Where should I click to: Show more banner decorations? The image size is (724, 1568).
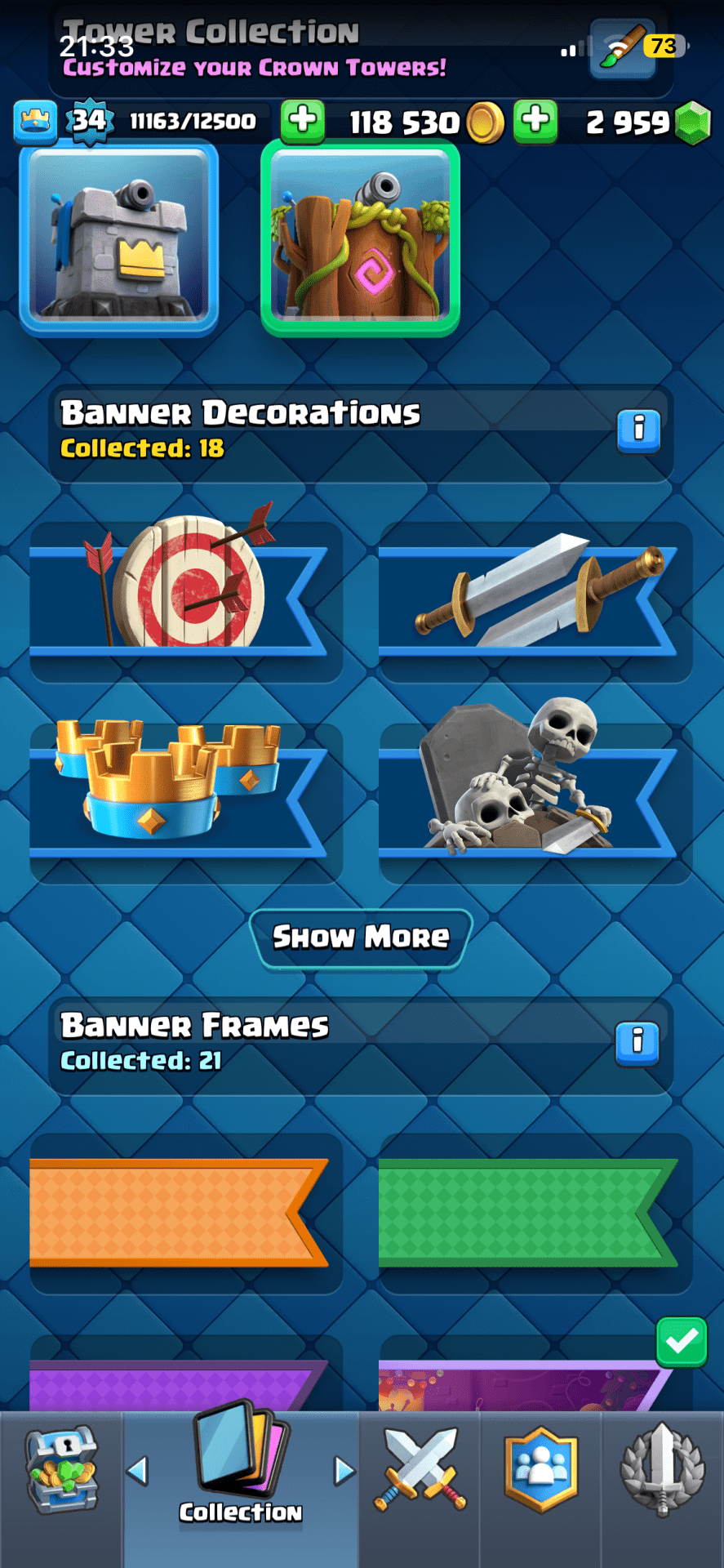tap(361, 938)
